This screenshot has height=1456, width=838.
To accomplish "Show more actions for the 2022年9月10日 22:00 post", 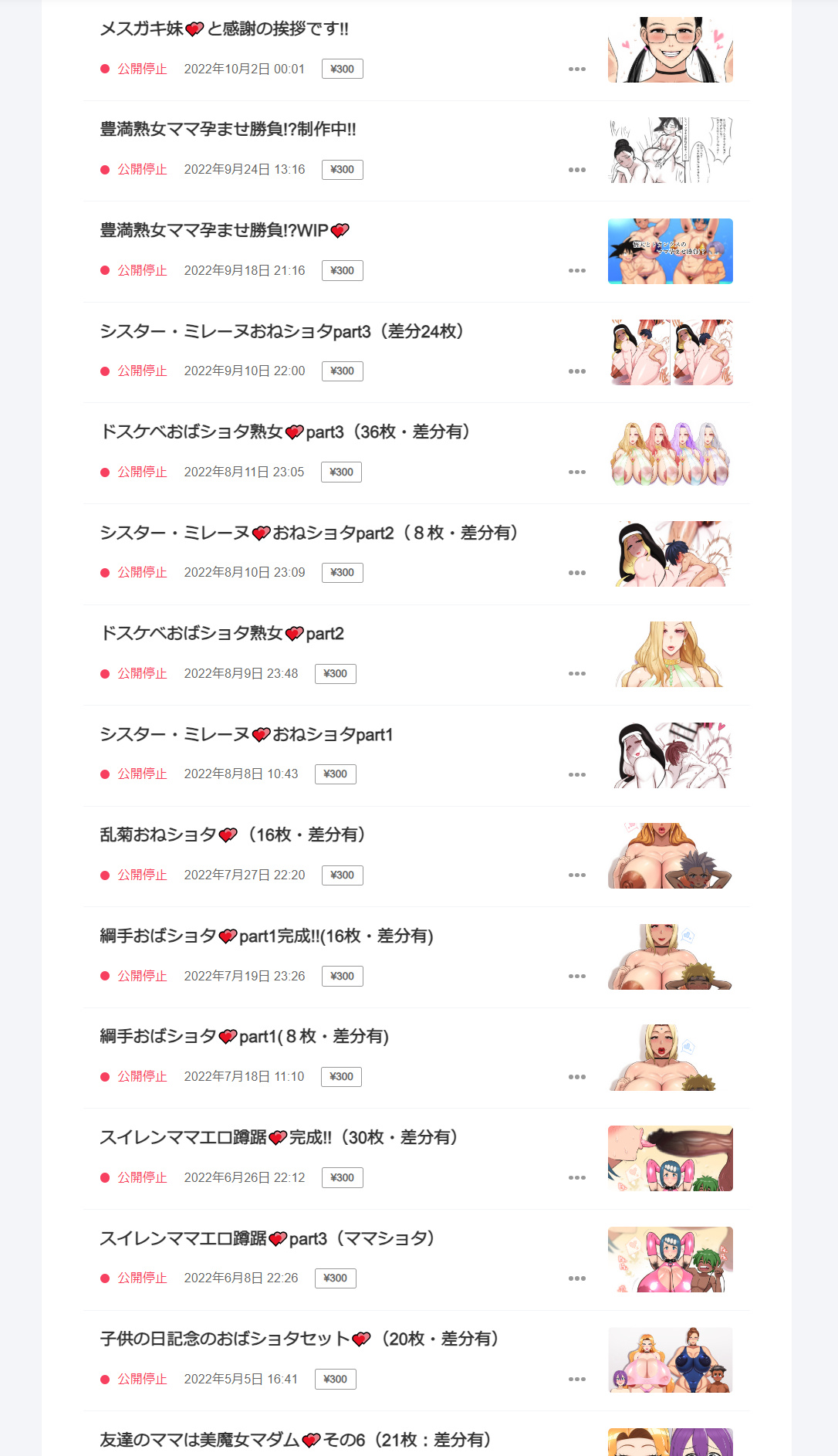I will tap(576, 371).
